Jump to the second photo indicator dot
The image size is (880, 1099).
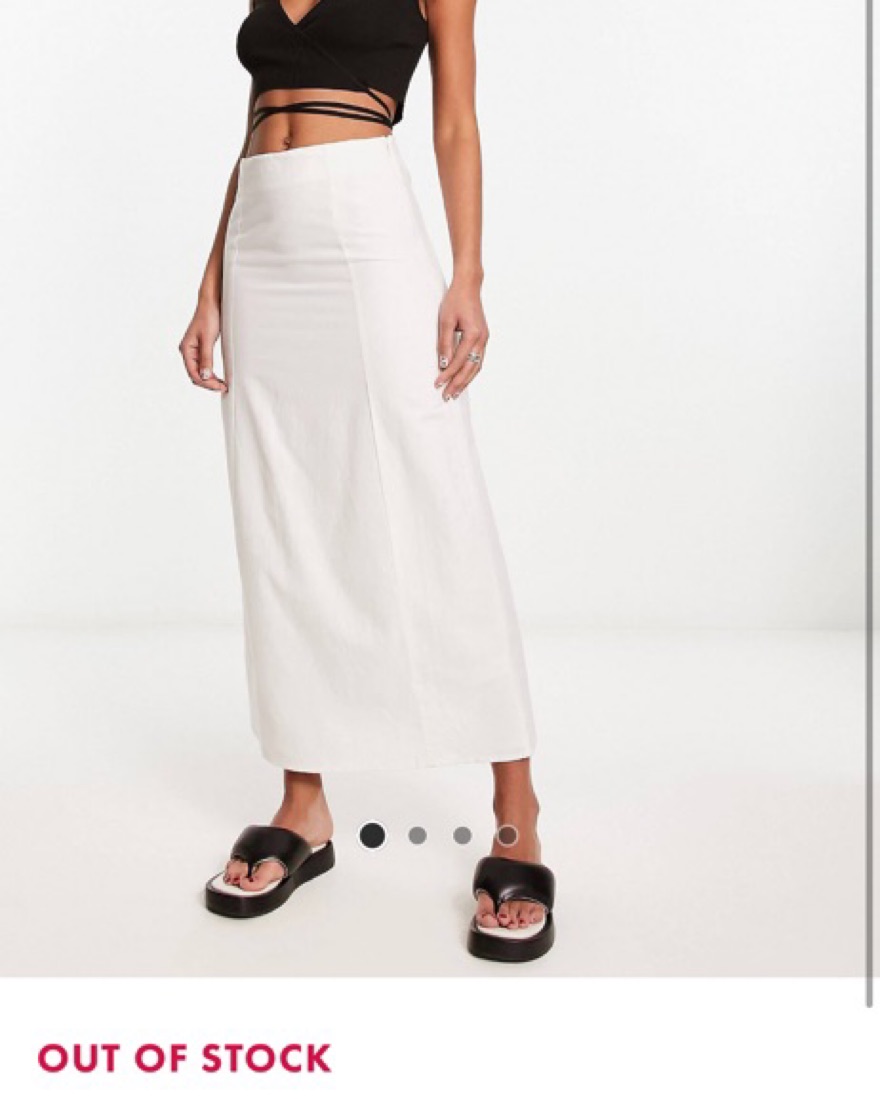[417, 835]
